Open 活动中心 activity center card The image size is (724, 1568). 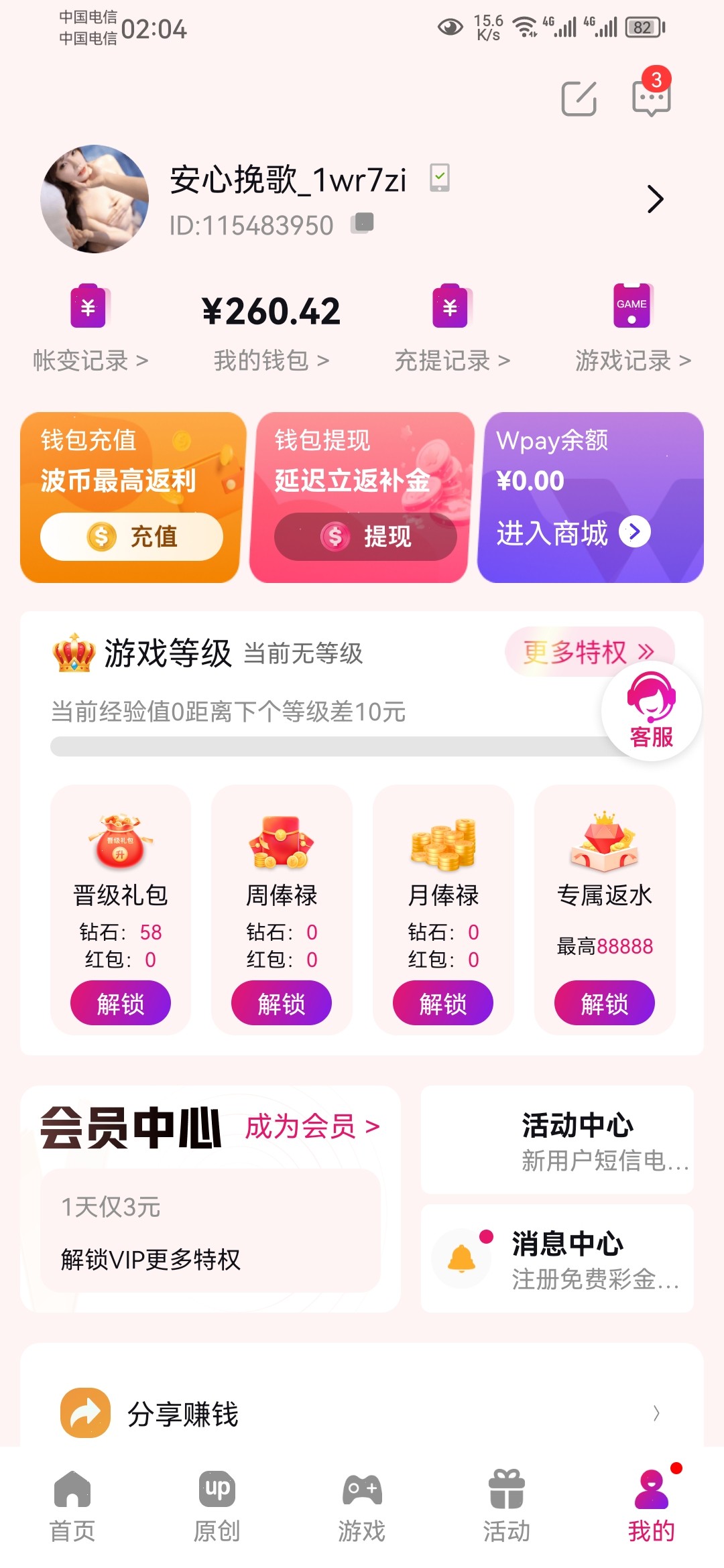point(557,1140)
